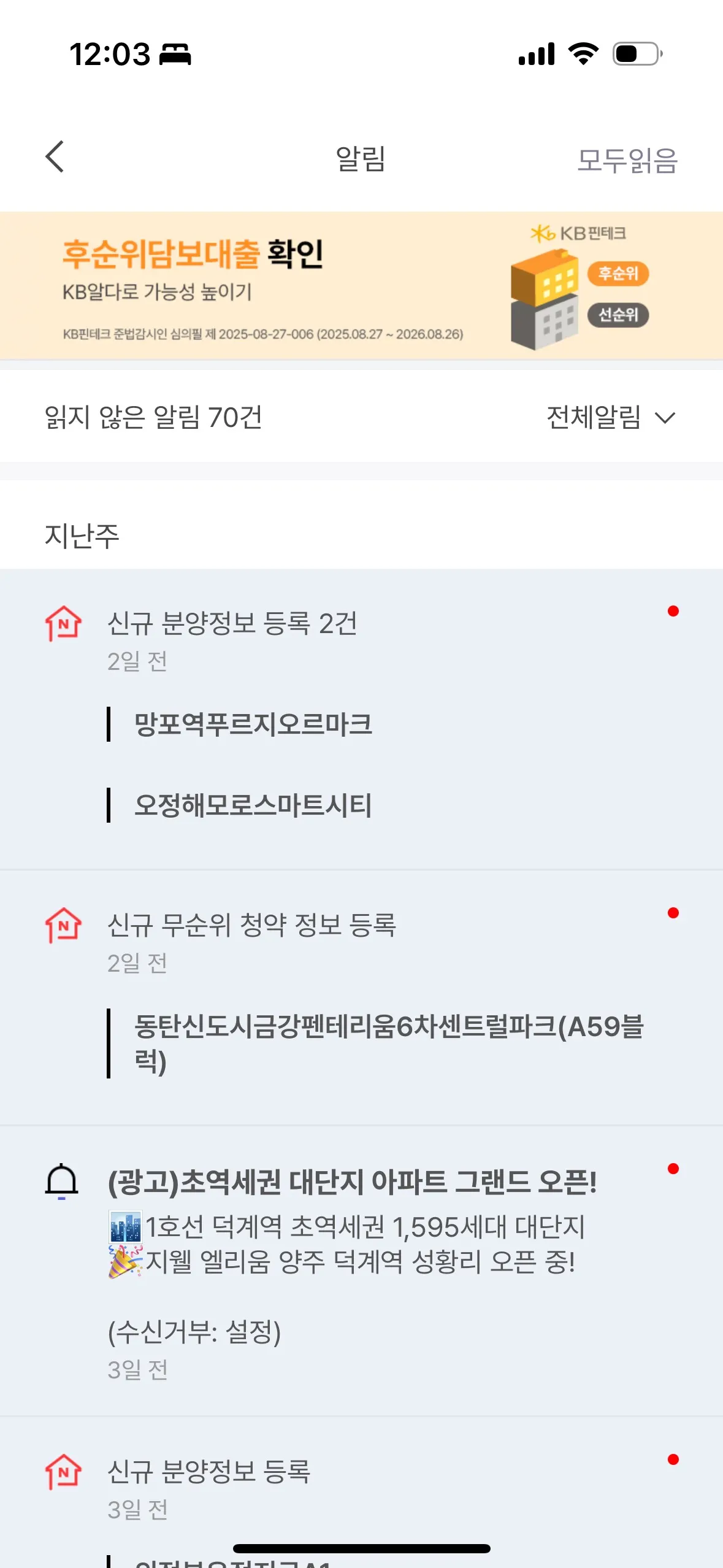Image resolution: width=723 pixels, height=1568 pixels.
Task: Open the 후순위담보대출 확인 banner
Action: pyautogui.click(x=361, y=286)
